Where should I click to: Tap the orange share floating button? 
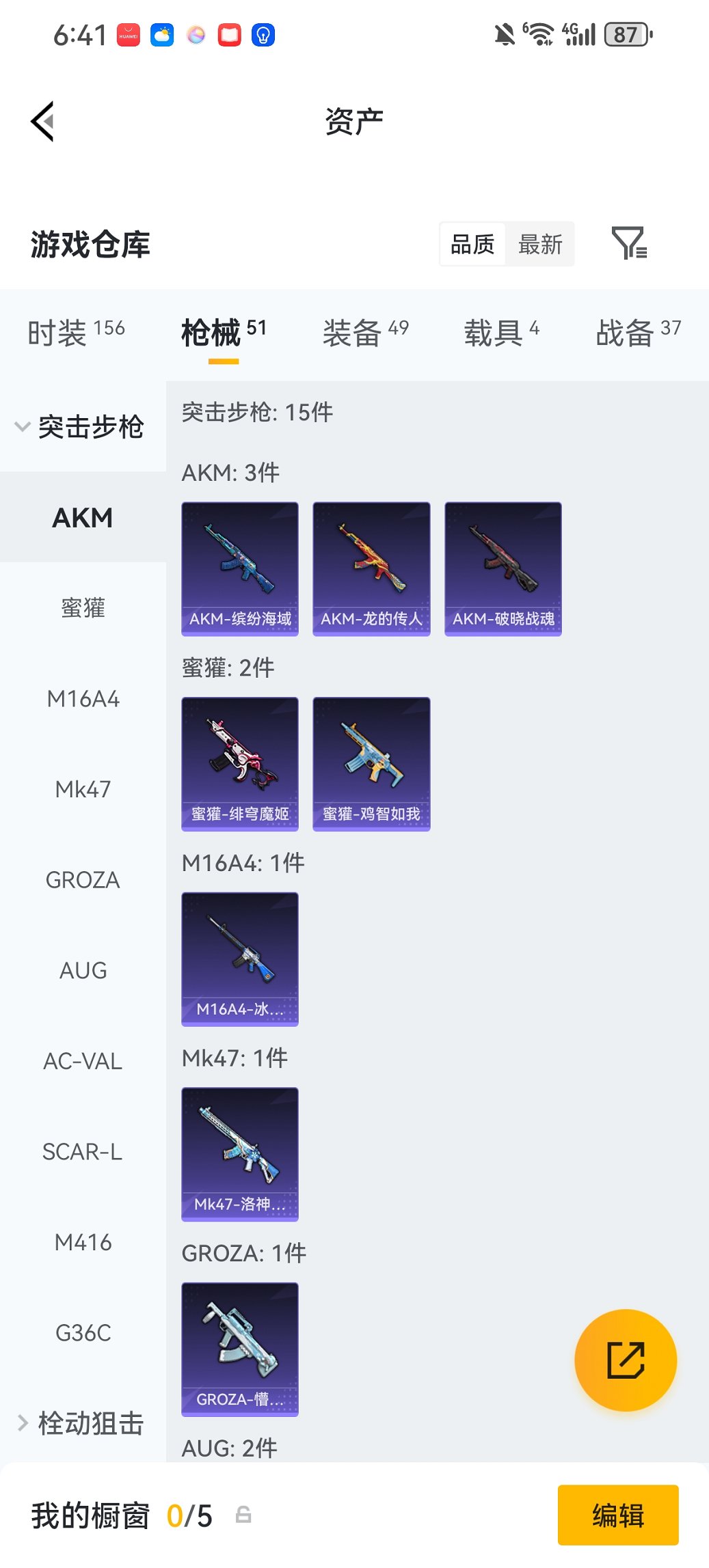[624, 1360]
